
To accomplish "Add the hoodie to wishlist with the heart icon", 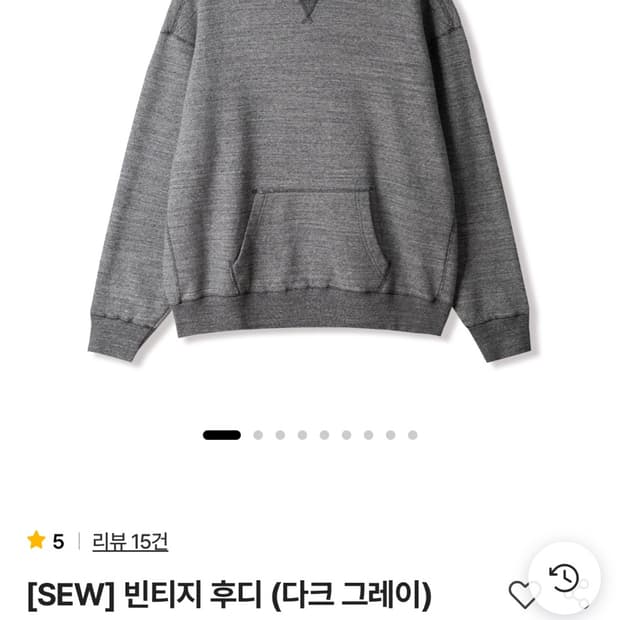I will [522, 594].
